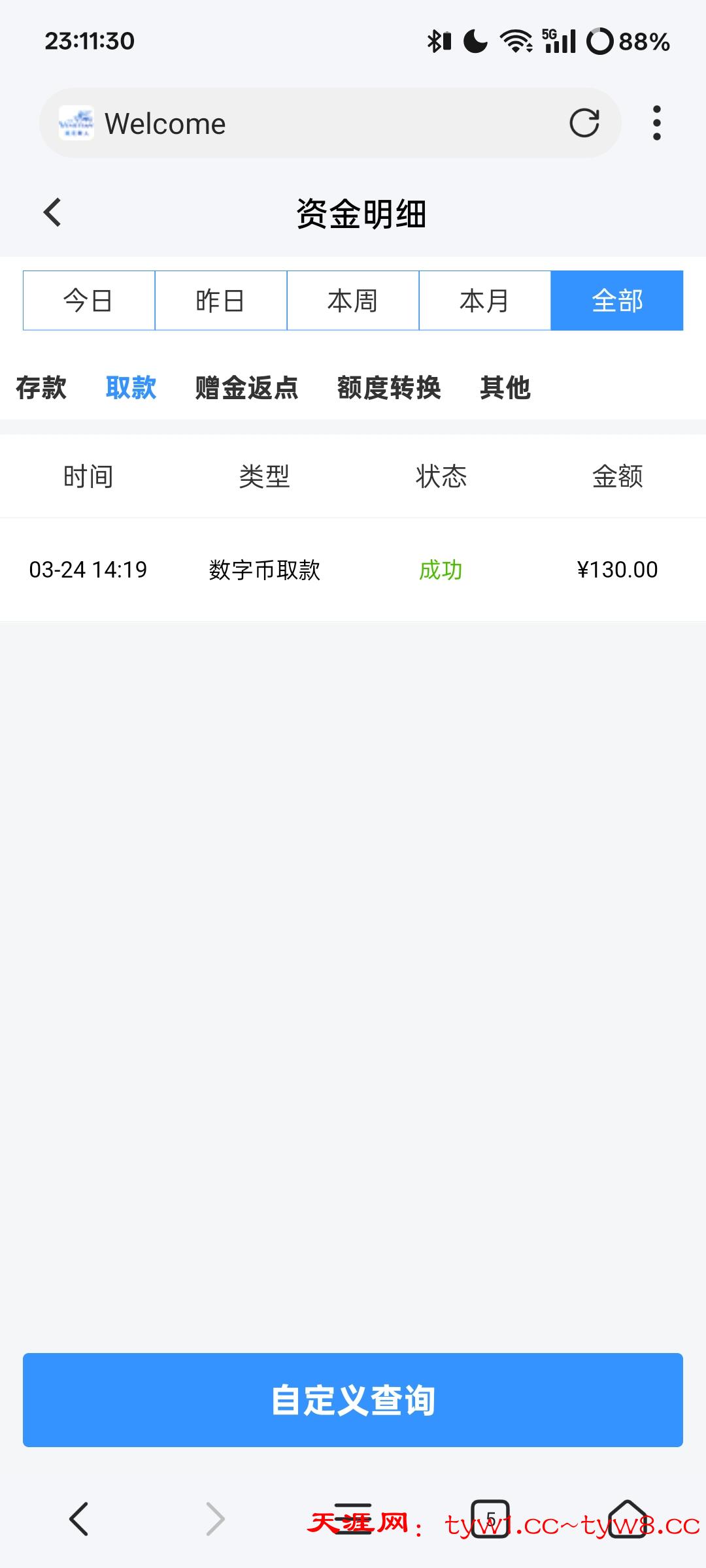The image size is (706, 1568).
Task: Select the 取款 tab
Action: coord(131,387)
